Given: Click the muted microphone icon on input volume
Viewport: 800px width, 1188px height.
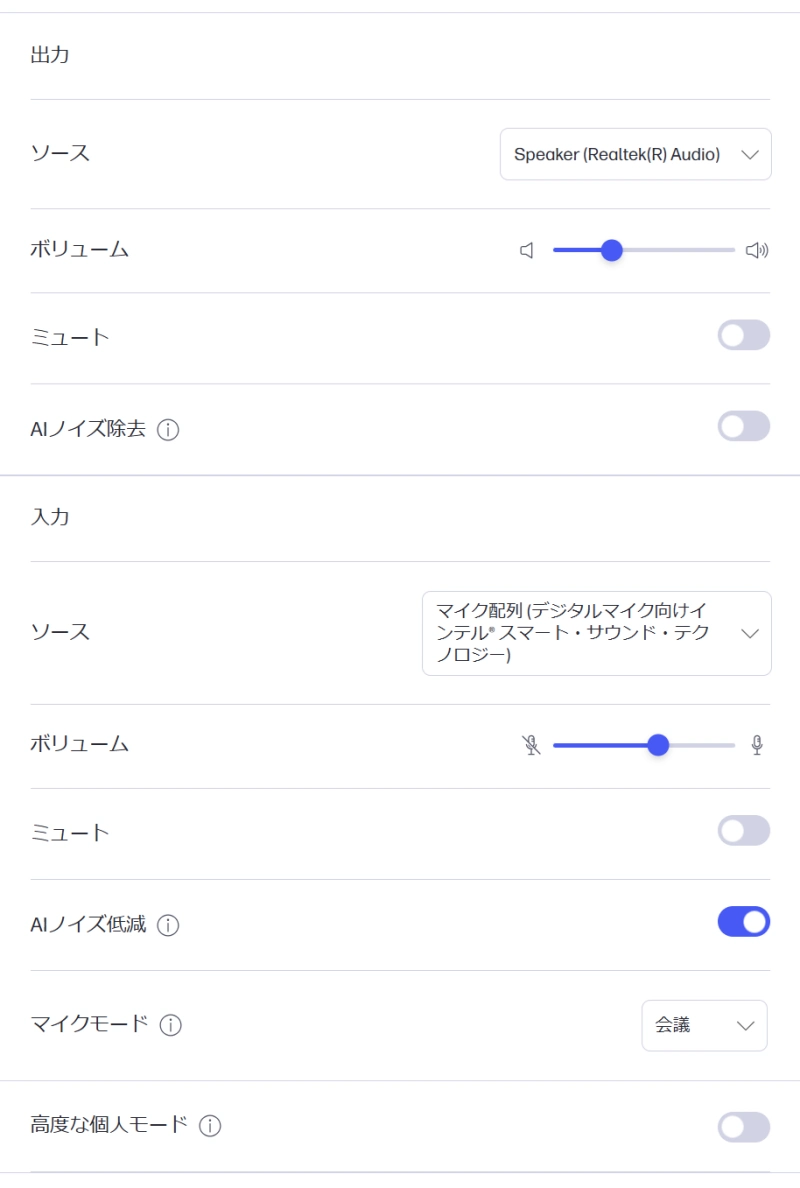Looking at the screenshot, I should click(x=533, y=745).
